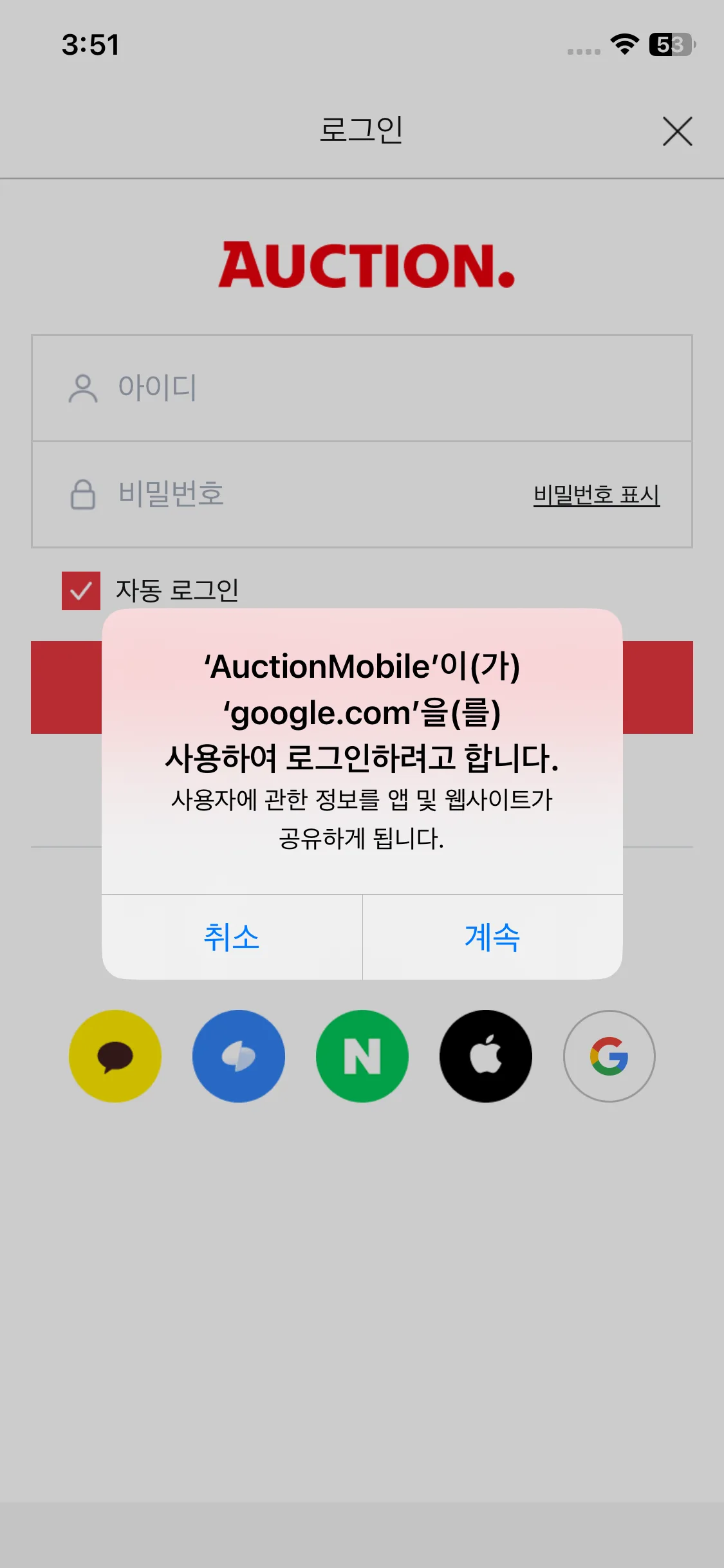Viewport: 724px width, 1568px height.
Task: Cancel the Google login prompt with 취소
Action: click(x=232, y=937)
